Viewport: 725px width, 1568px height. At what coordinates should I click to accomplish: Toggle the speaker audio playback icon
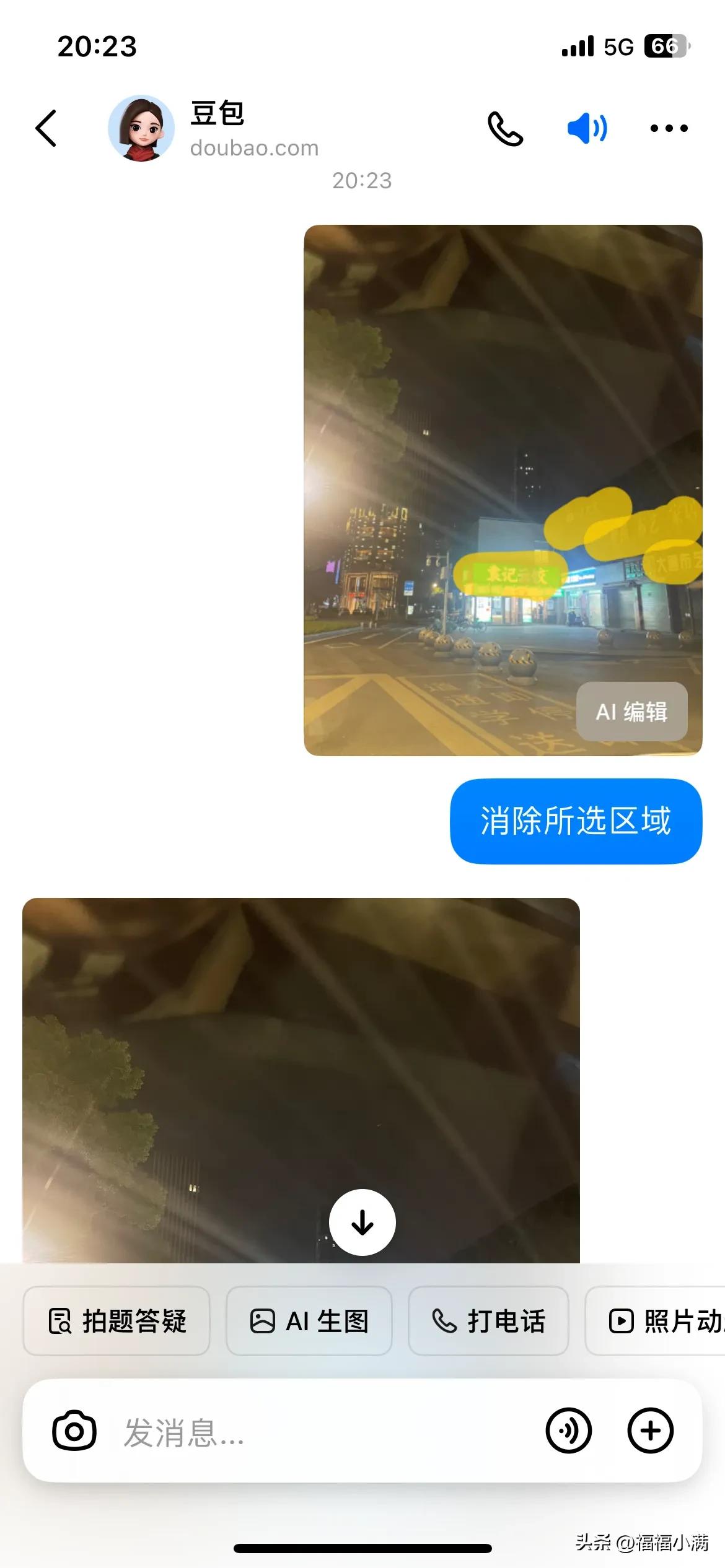coord(587,128)
